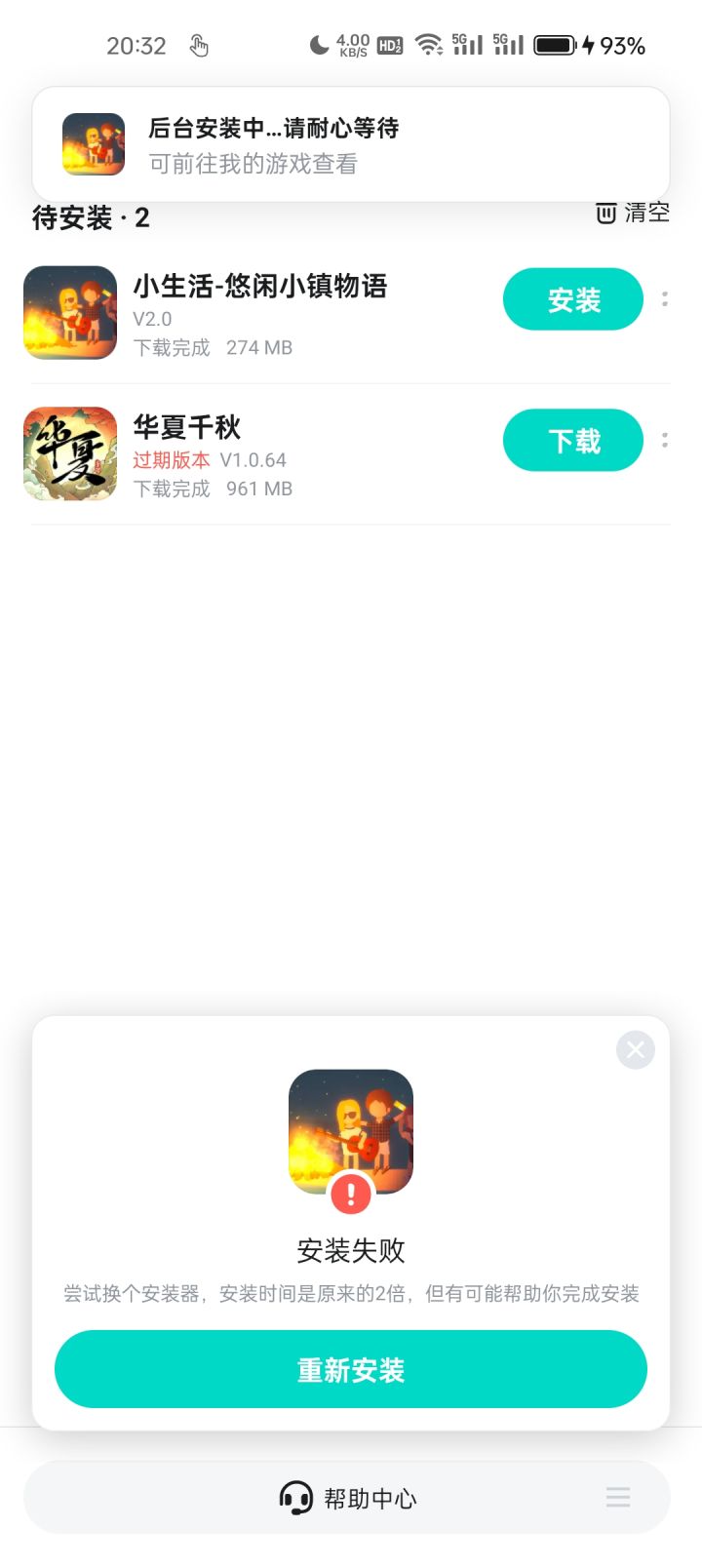Viewport: 702px width, 1568px height.
Task: Tap the app icon in the failed install dialog
Action: pyautogui.click(x=350, y=1131)
